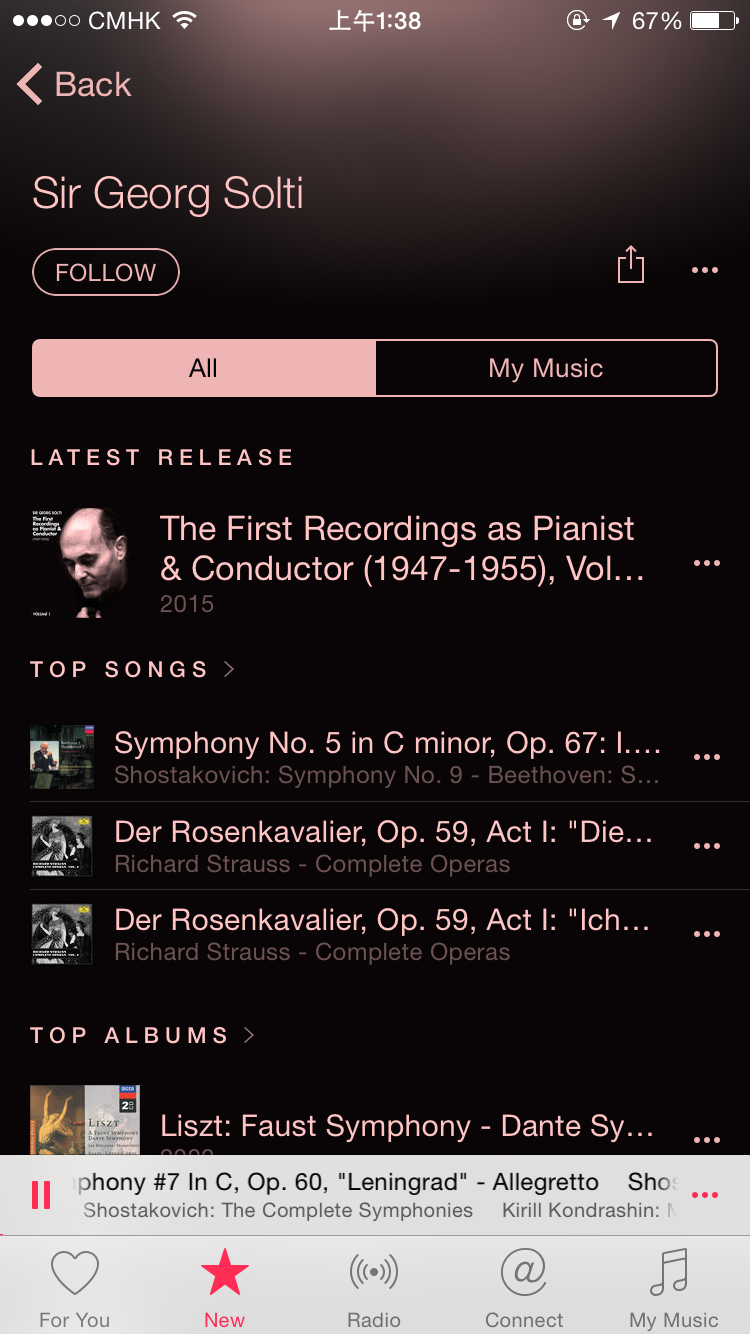Image resolution: width=750 pixels, height=1334 pixels.
Task: Select the All segment
Action: tap(204, 369)
